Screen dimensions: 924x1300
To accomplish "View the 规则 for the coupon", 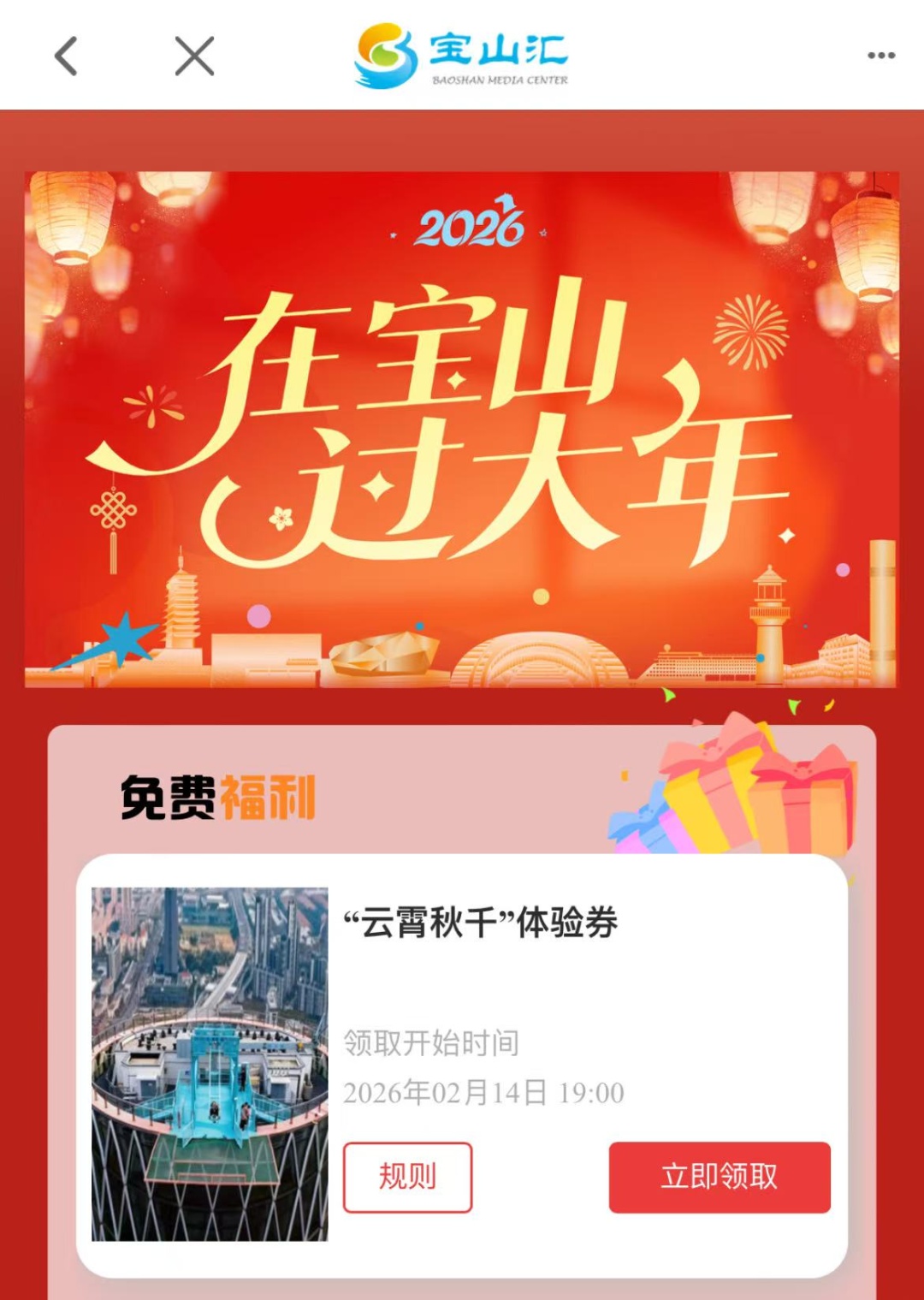I will click(x=407, y=1177).
